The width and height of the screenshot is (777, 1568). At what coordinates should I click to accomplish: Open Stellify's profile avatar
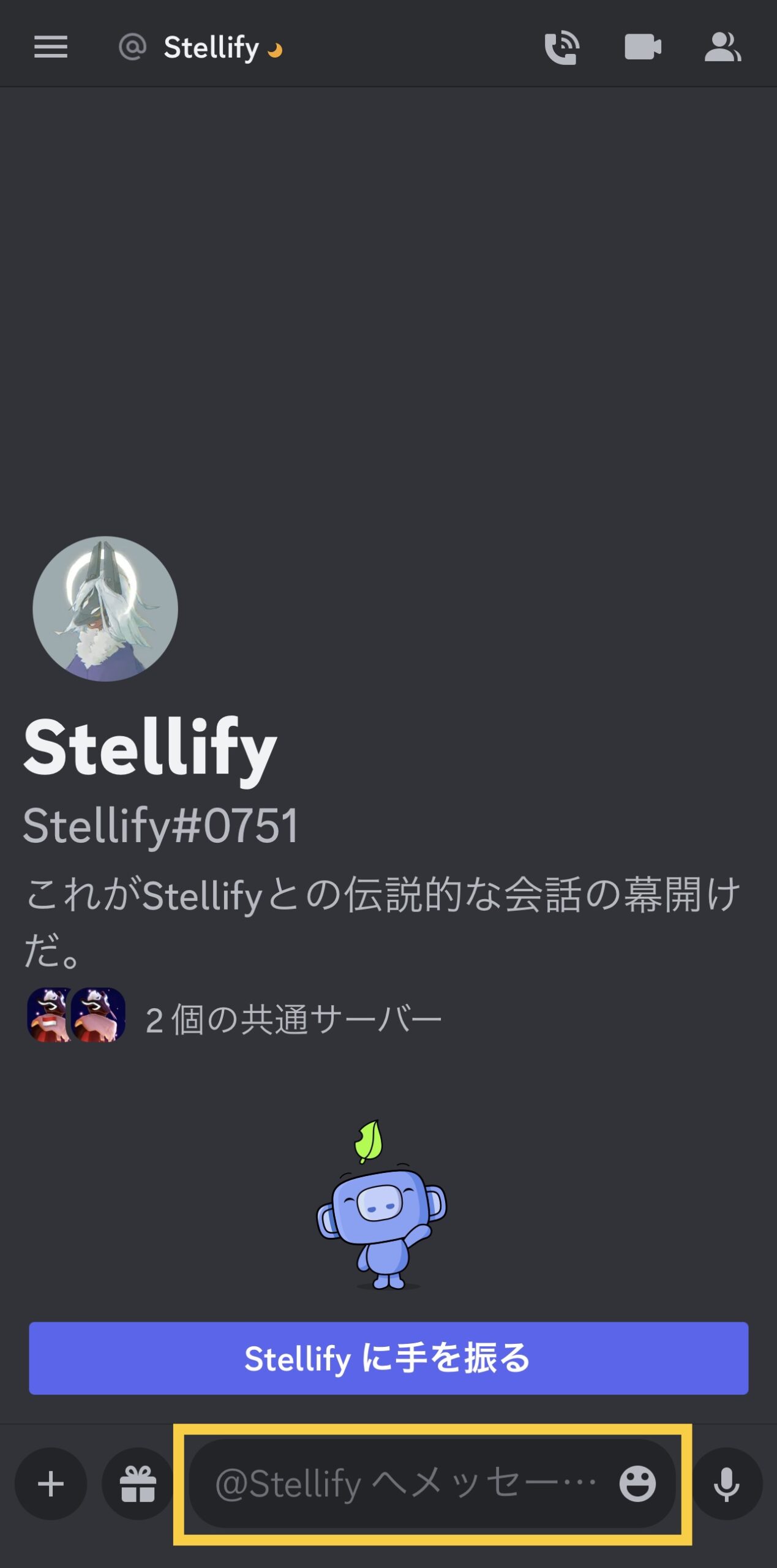(105, 609)
